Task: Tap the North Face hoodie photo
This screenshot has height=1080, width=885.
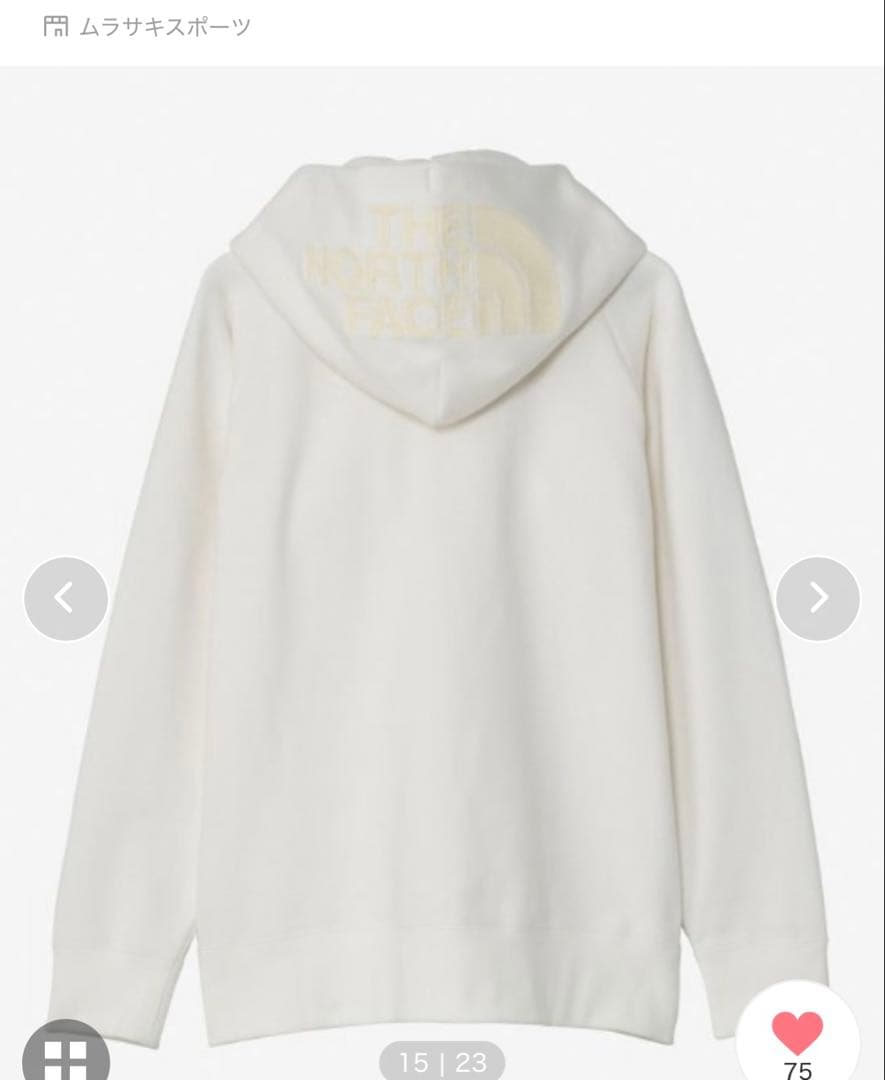Action: [x=442, y=550]
